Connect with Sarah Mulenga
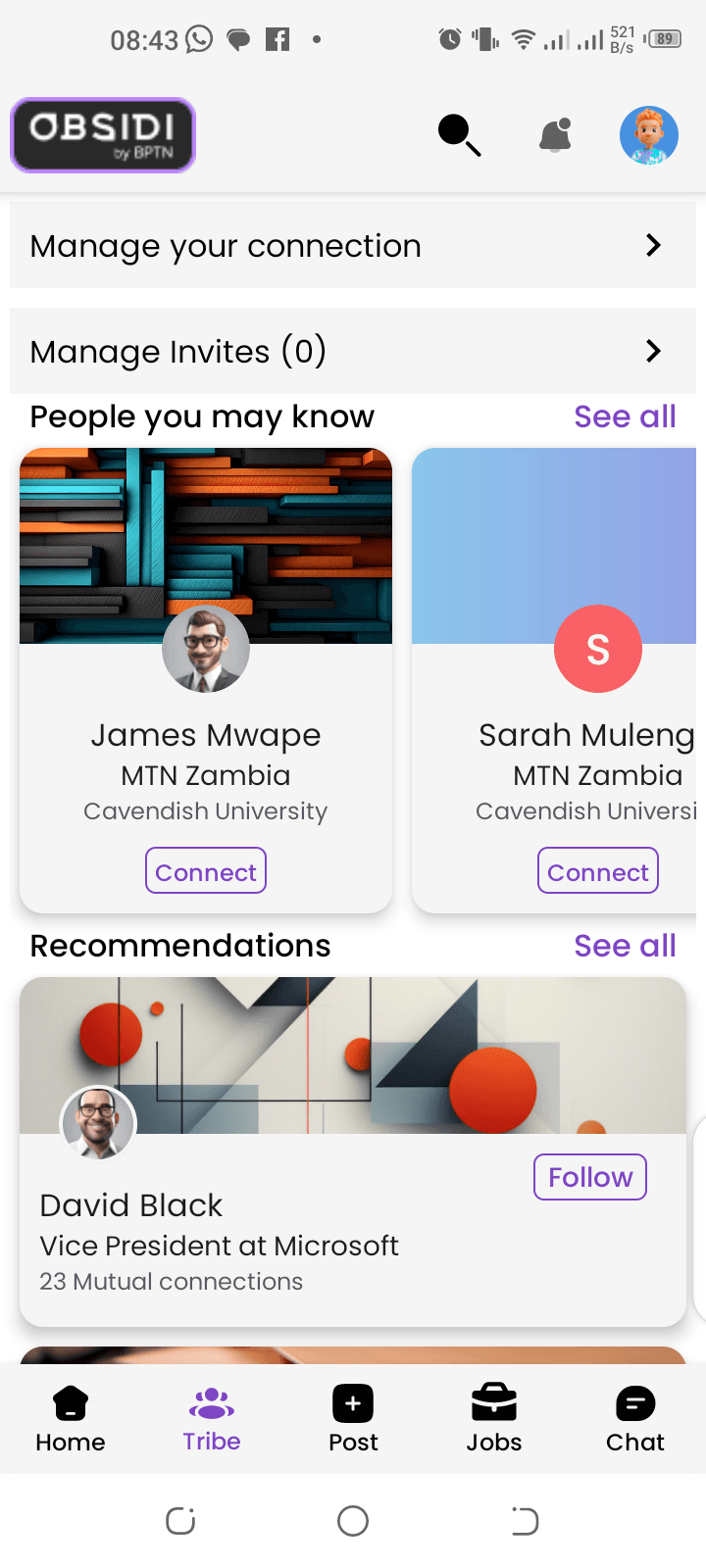 tap(597, 871)
